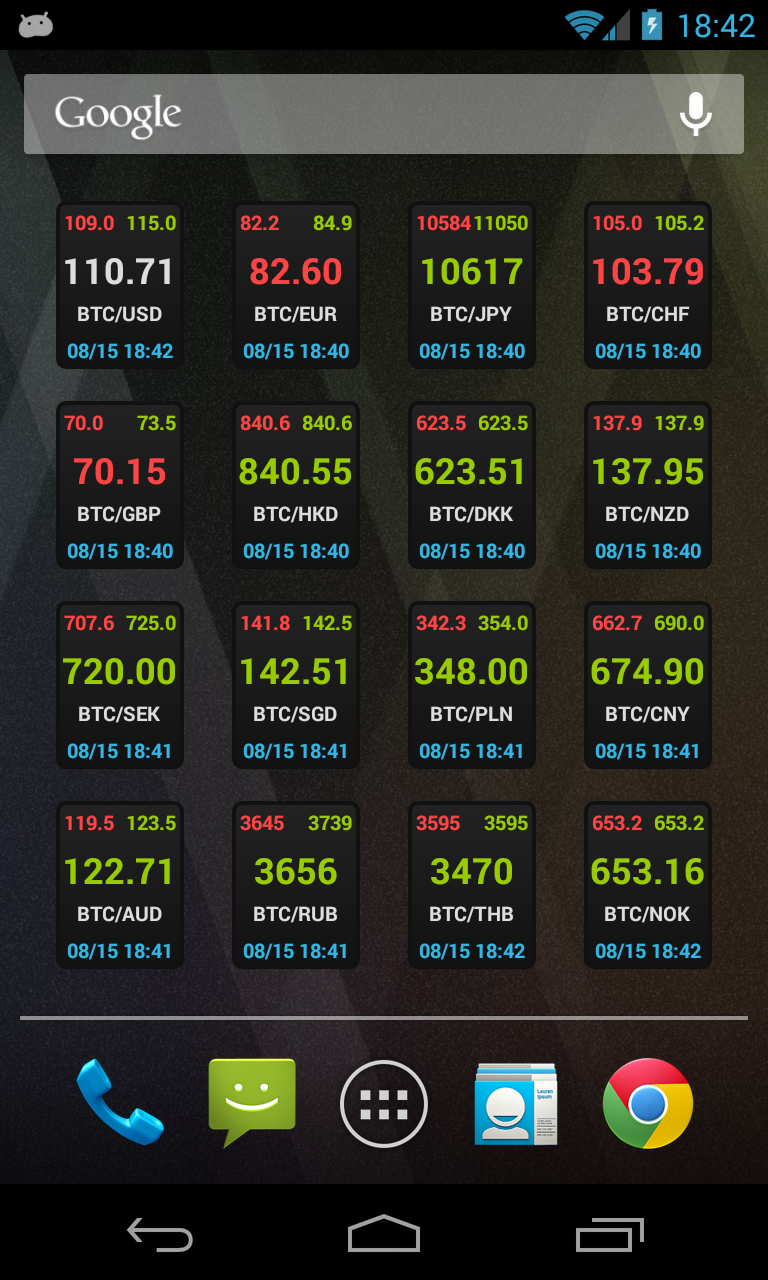768x1280 pixels.
Task: Select the BTC/NOK price widget
Action: tap(648, 886)
